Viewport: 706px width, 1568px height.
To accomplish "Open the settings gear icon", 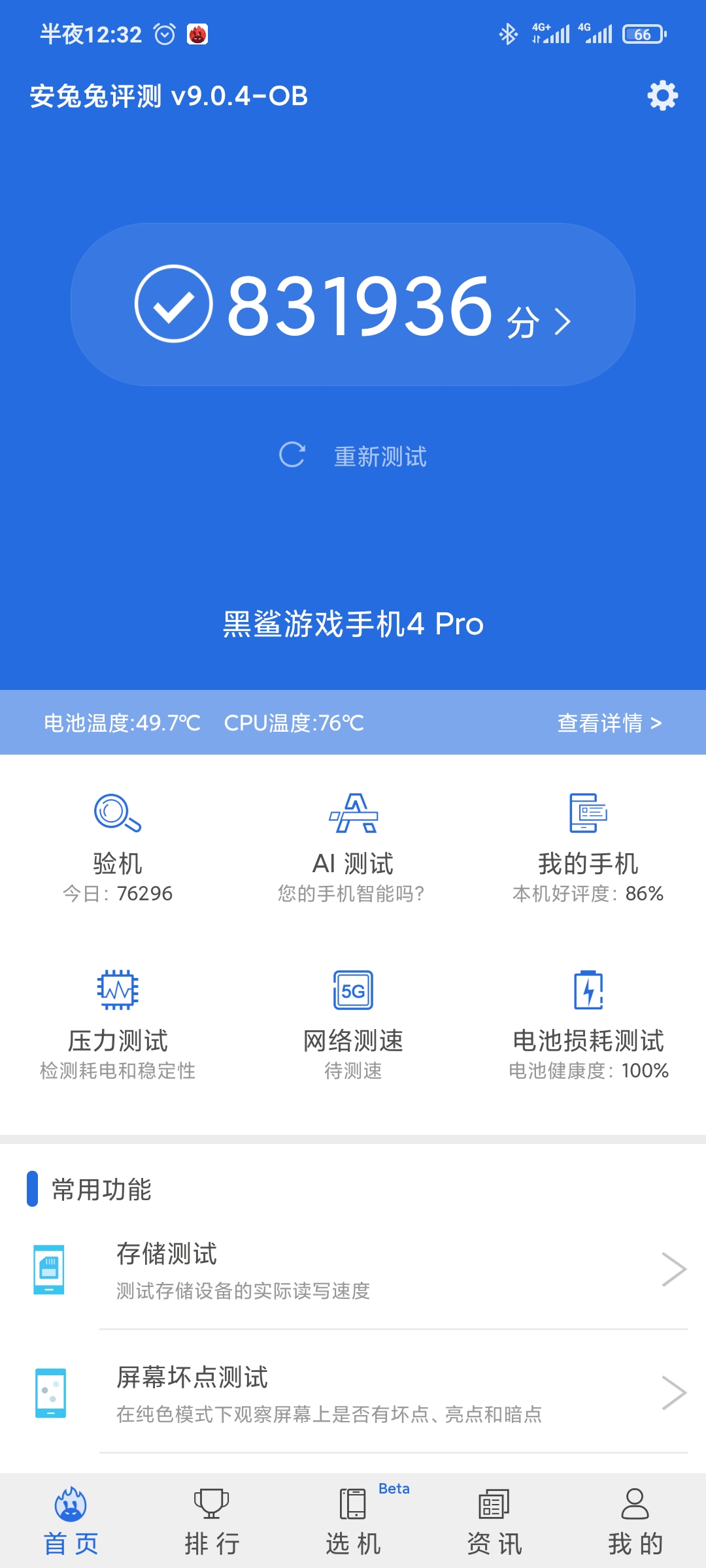I will [x=662, y=96].
